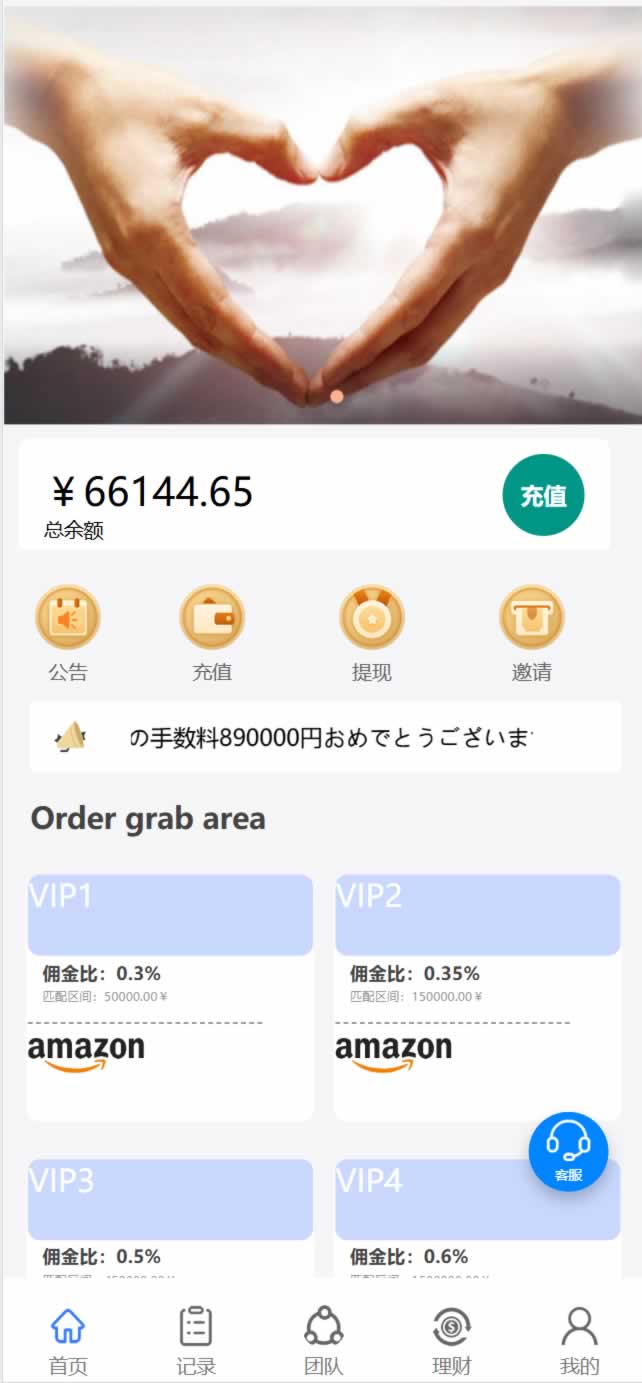Open the 团队 team tab

point(324,1340)
